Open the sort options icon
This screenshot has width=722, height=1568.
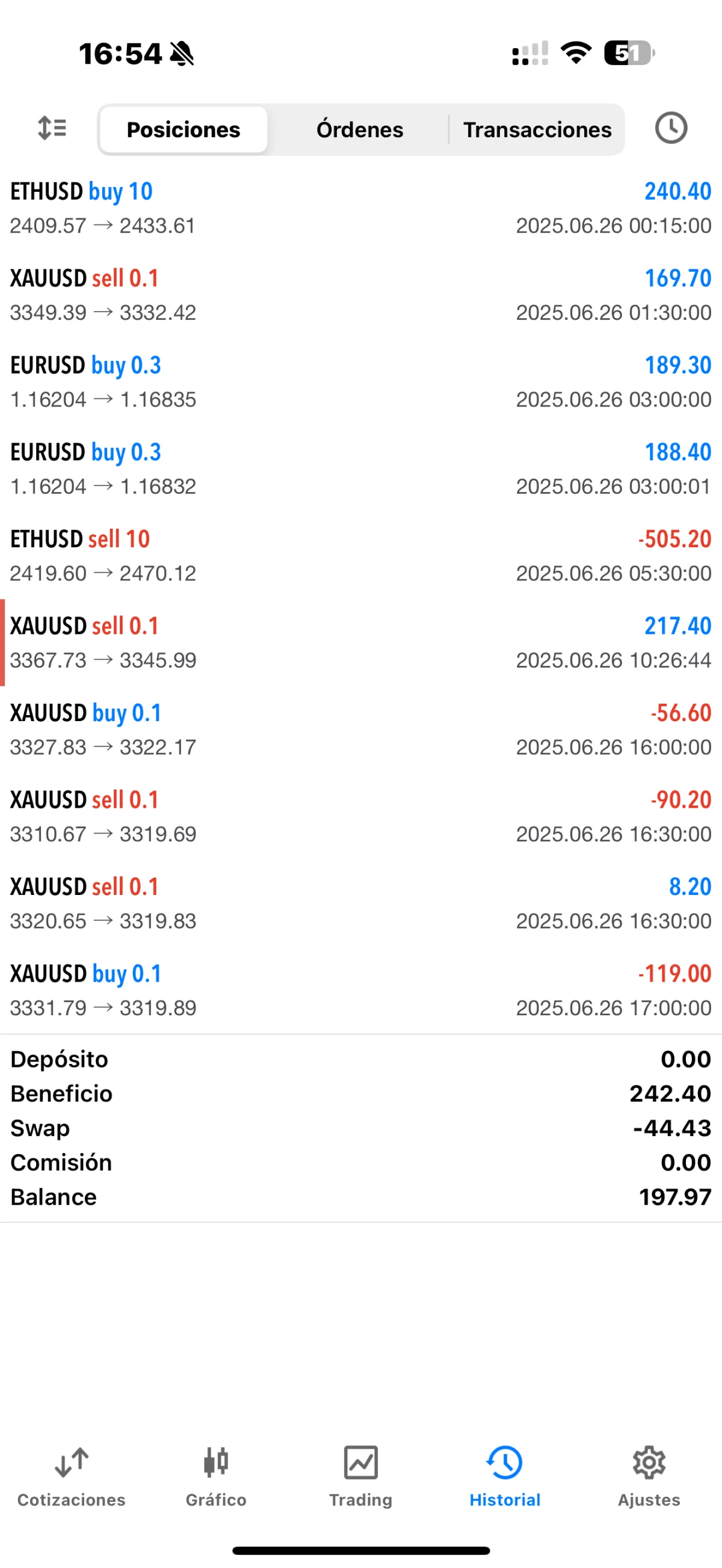click(52, 129)
